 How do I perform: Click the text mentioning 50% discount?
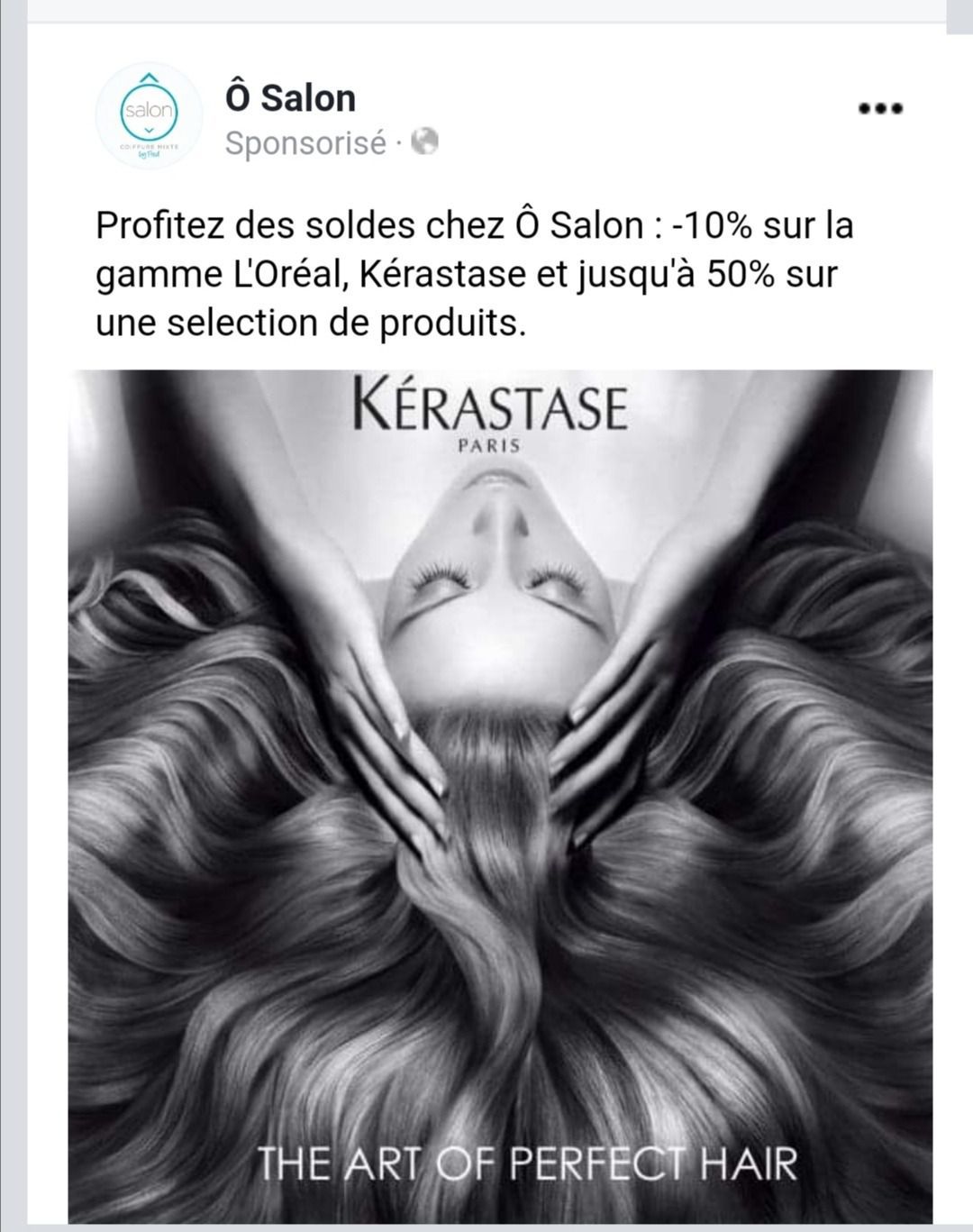pos(734,273)
